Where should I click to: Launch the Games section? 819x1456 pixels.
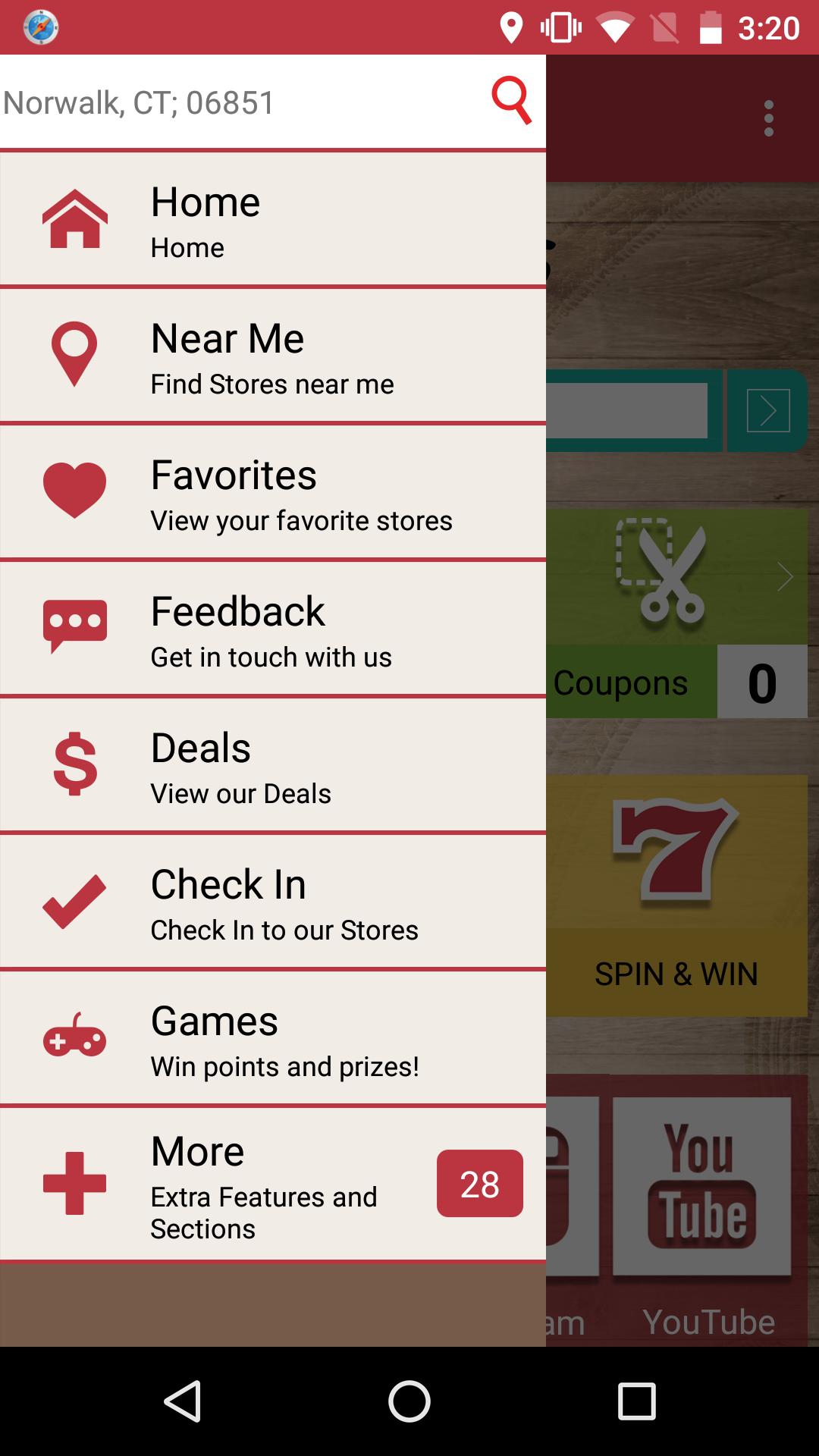(273, 1038)
